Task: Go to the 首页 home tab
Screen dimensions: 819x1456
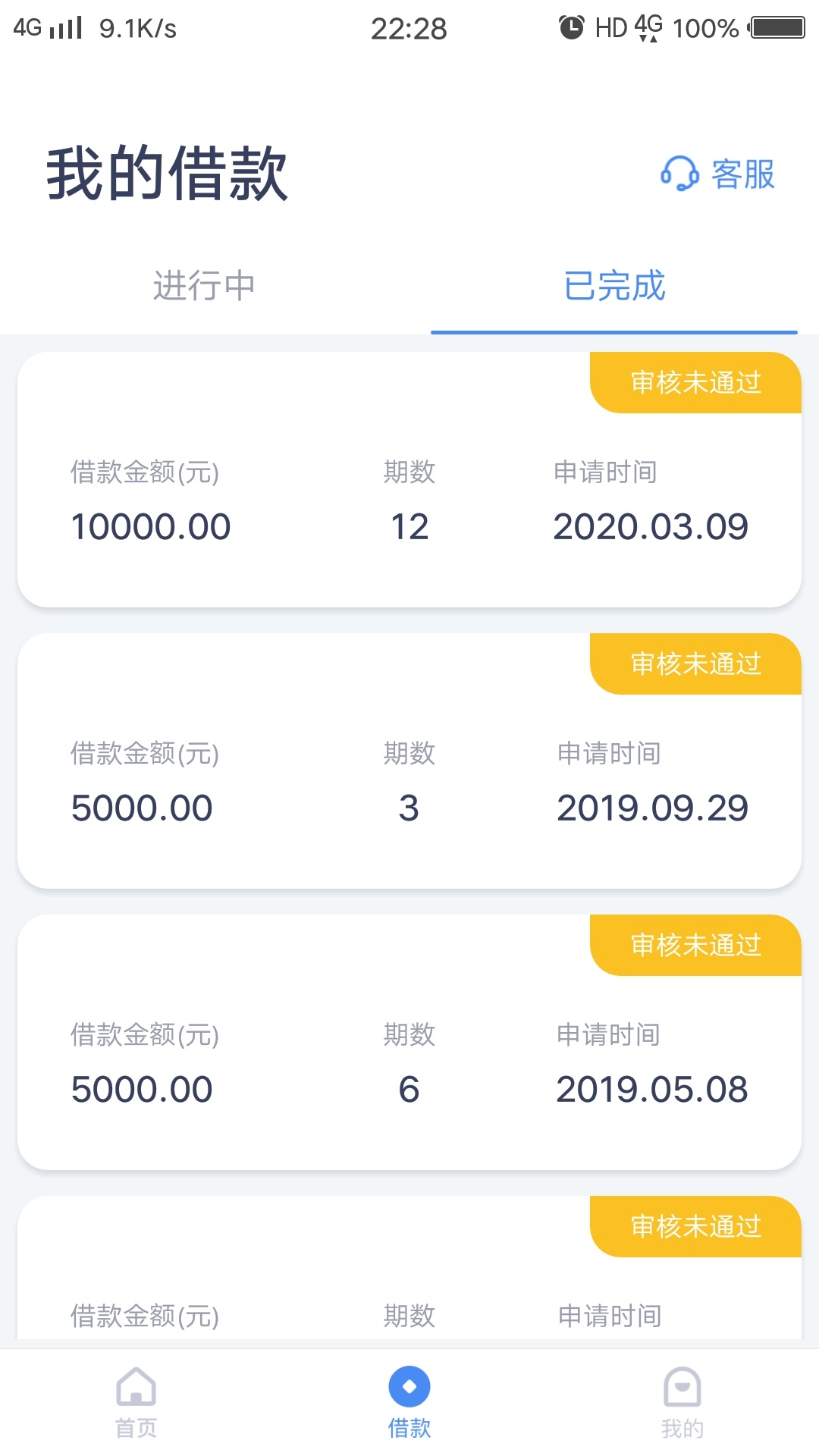Action: 136,1403
